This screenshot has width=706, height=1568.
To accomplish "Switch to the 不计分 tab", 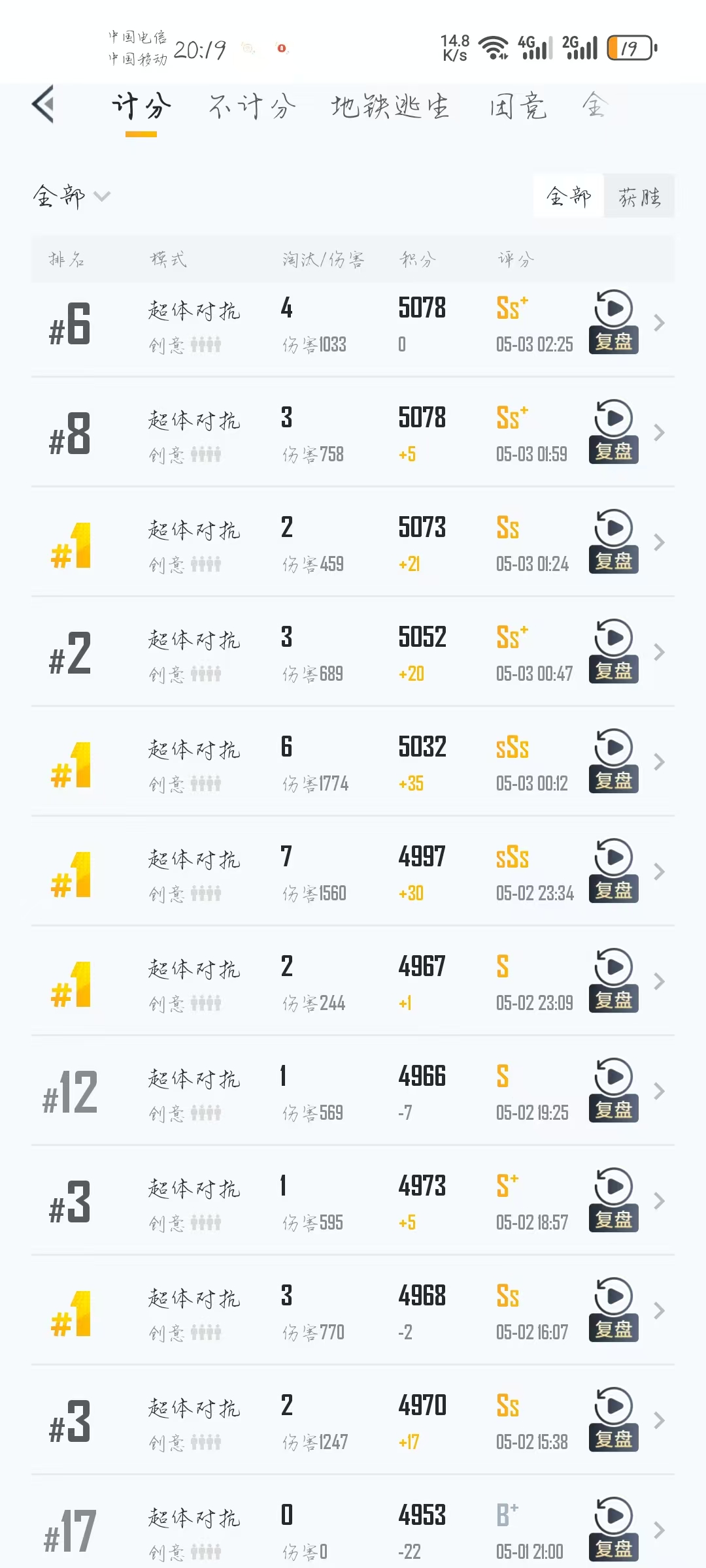I will pos(252,106).
